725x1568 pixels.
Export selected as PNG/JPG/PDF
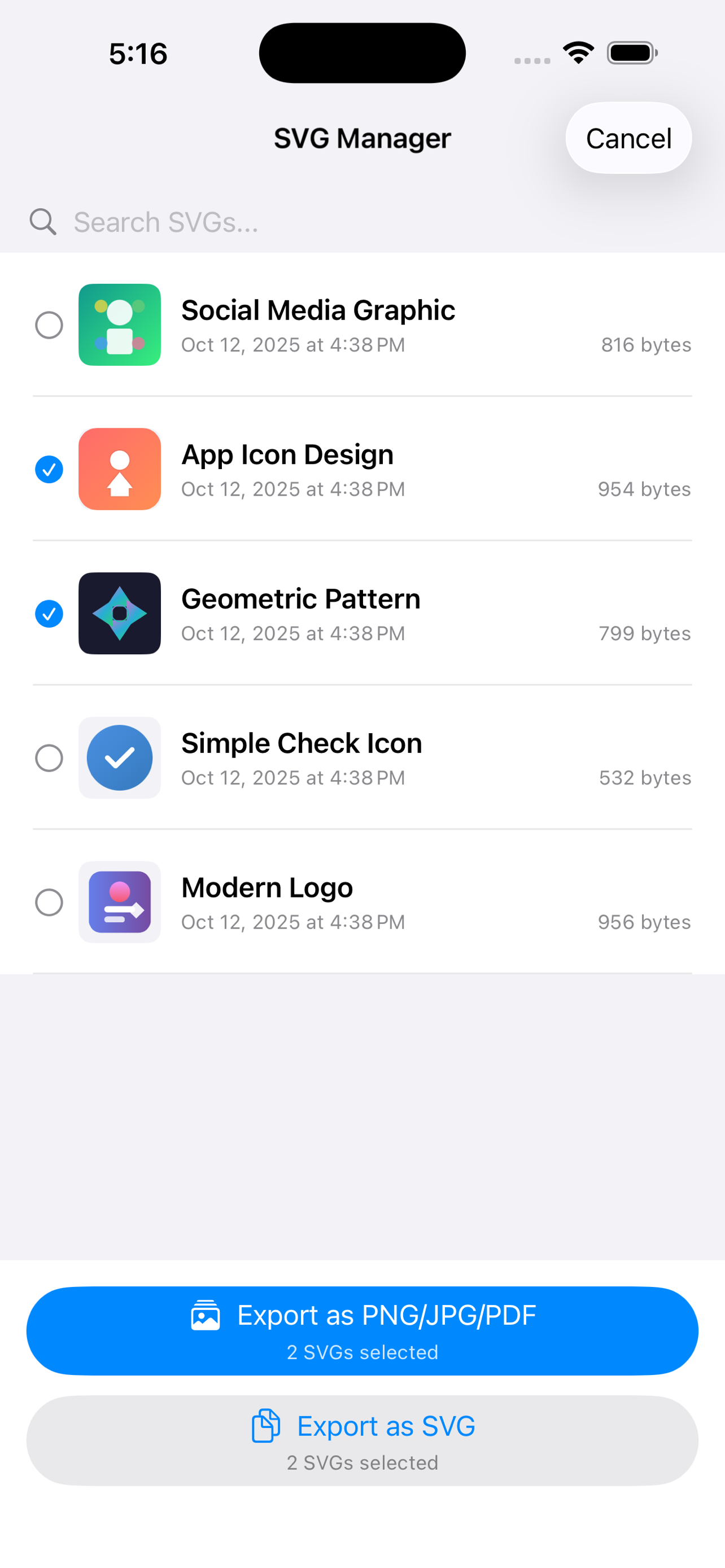coord(362,1330)
